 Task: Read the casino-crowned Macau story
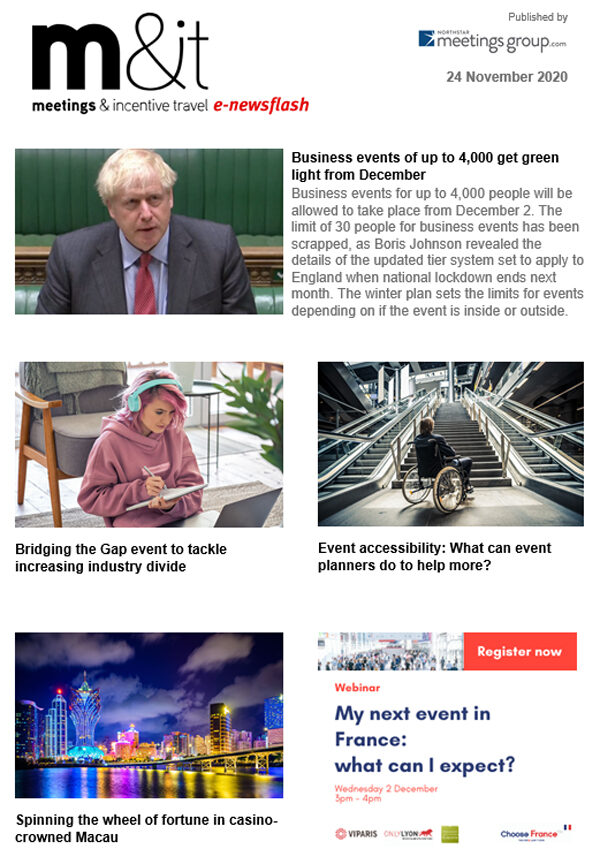[146, 828]
